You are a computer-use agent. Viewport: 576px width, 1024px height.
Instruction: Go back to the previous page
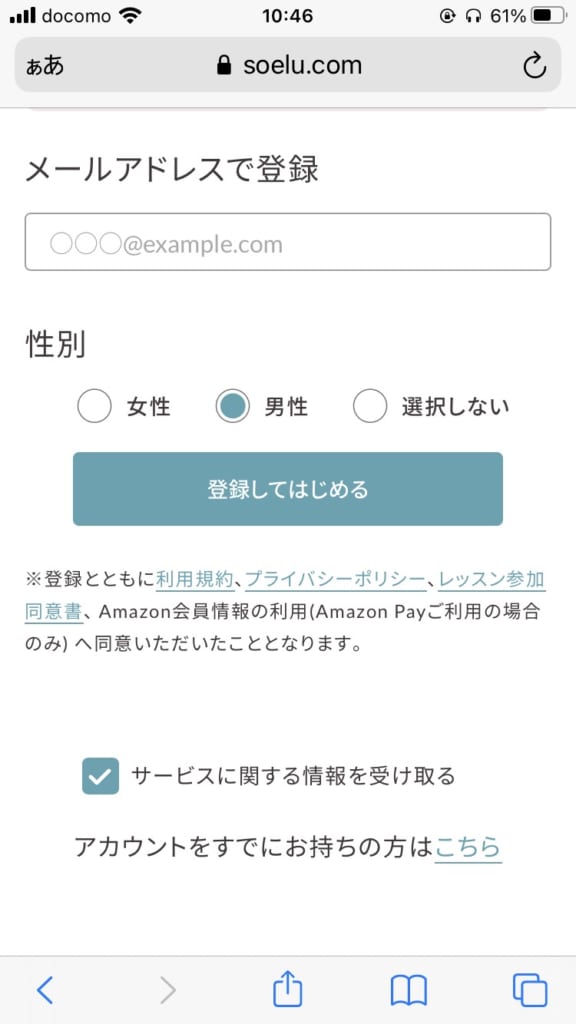pyautogui.click(x=44, y=990)
